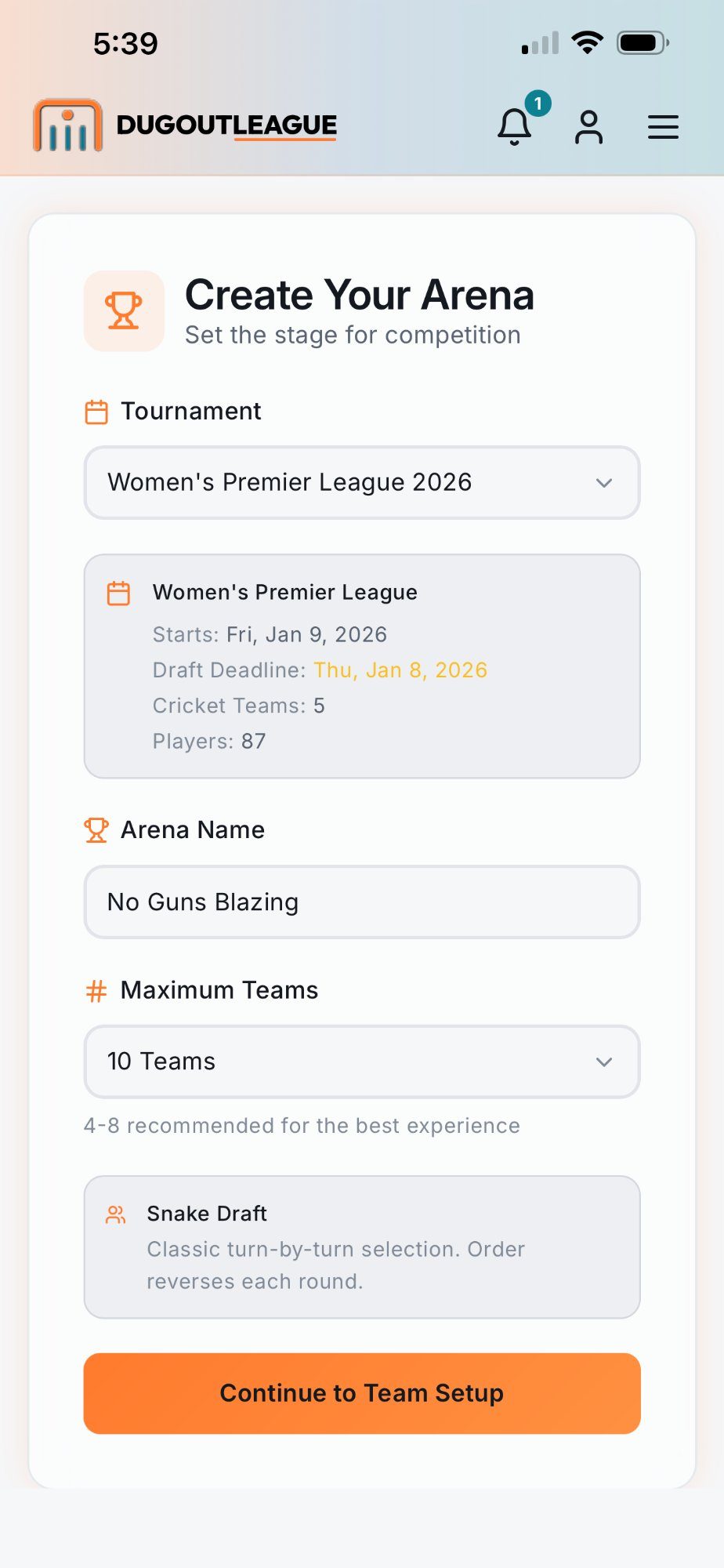Expand the Maximum Teams dropdown

pyautogui.click(x=361, y=1062)
